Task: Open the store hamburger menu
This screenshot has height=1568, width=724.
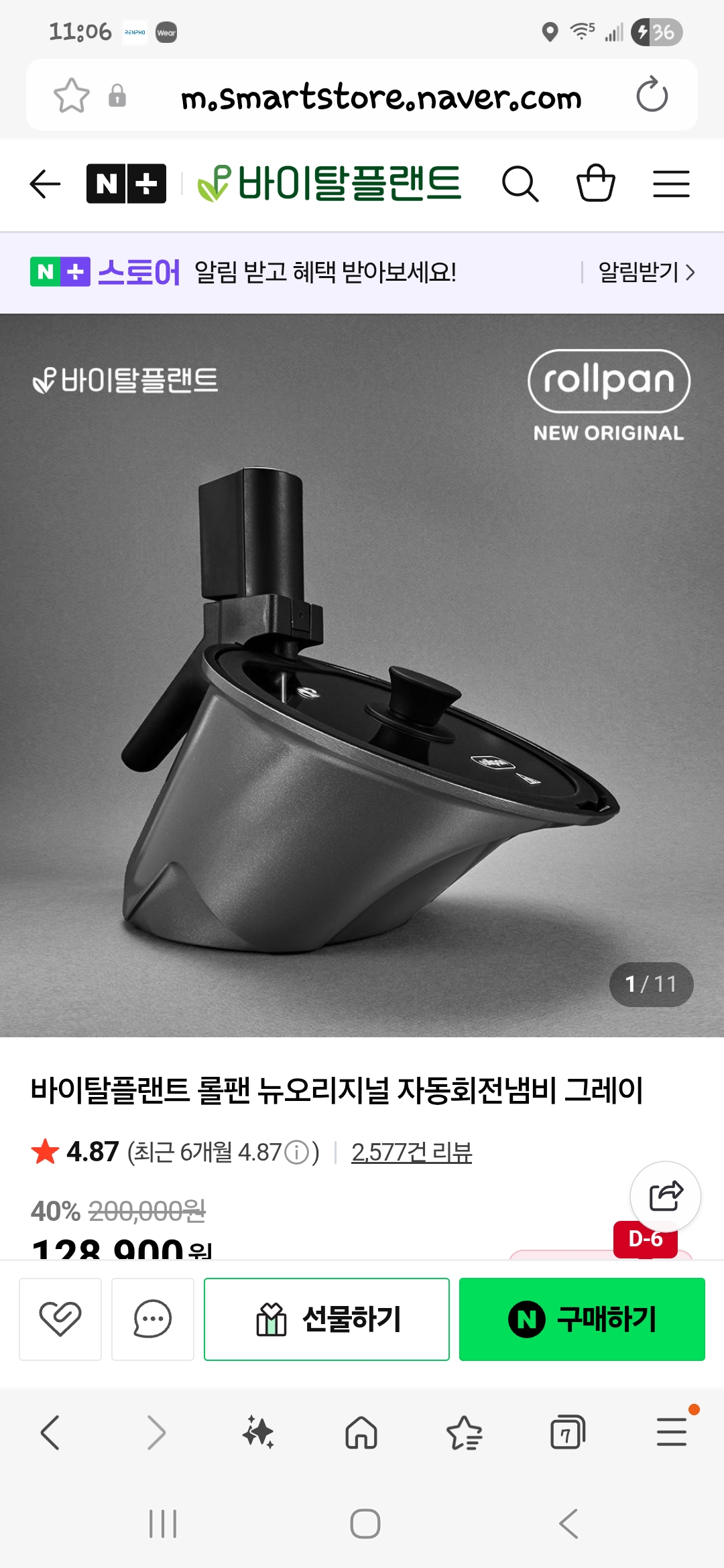Action: 671,184
